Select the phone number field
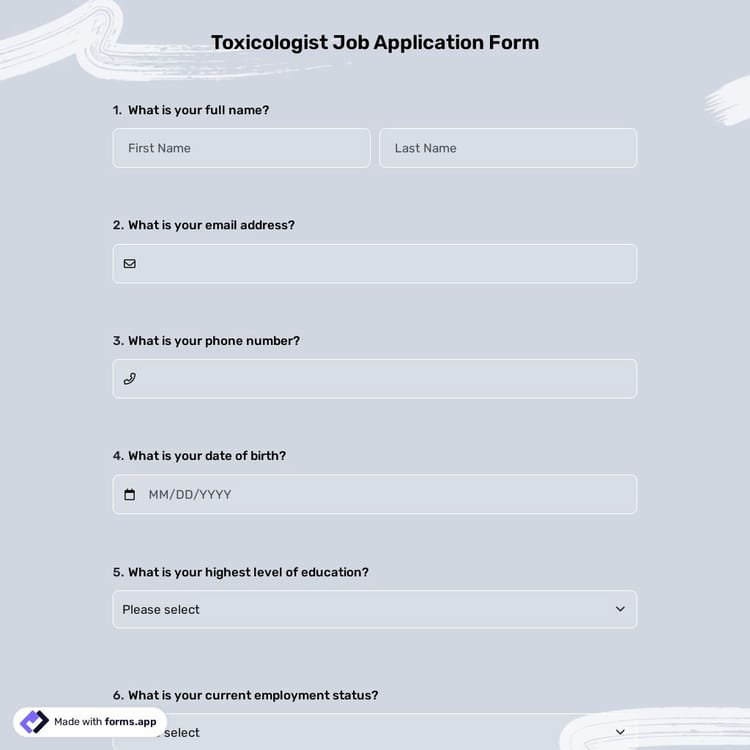Viewport: 750px width, 750px height. 375,379
